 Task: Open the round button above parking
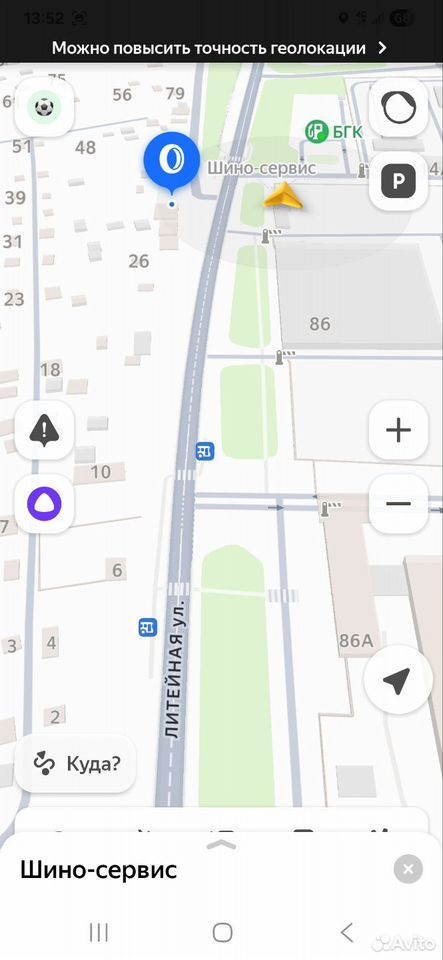coord(398,108)
